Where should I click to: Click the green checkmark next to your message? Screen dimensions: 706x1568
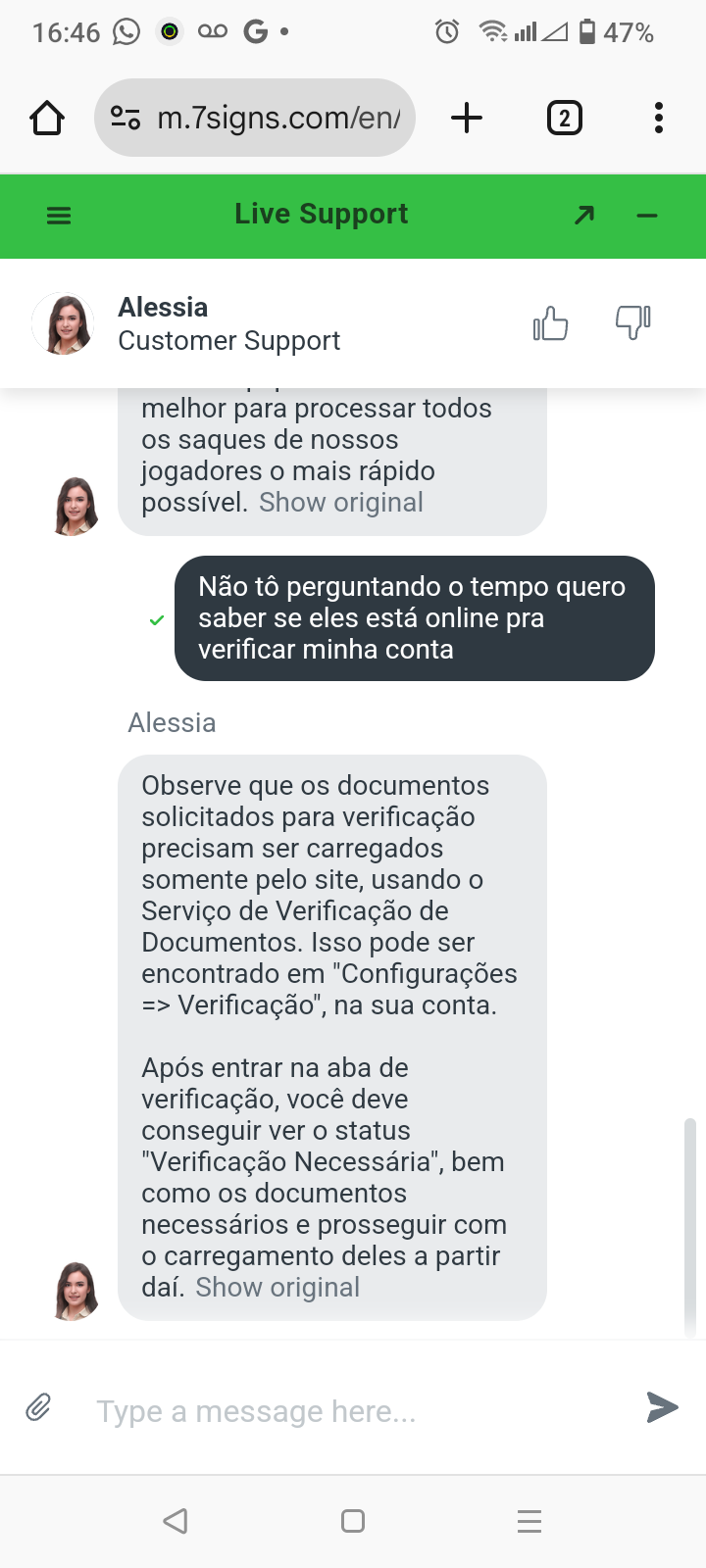click(155, 620)
